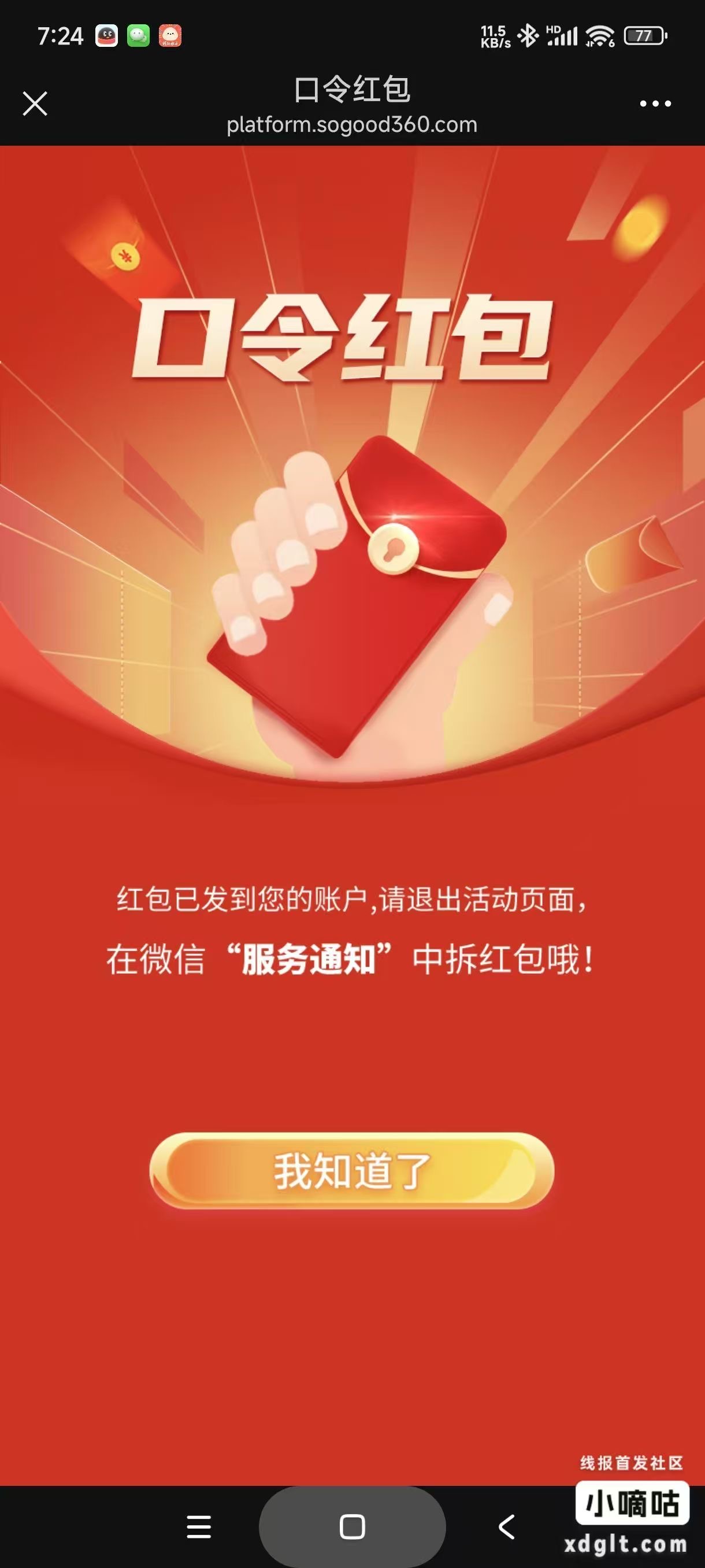This screenshot has width=705, height=1568.
Task: Tap the 我知道了 button
Action: [351, 1171]
